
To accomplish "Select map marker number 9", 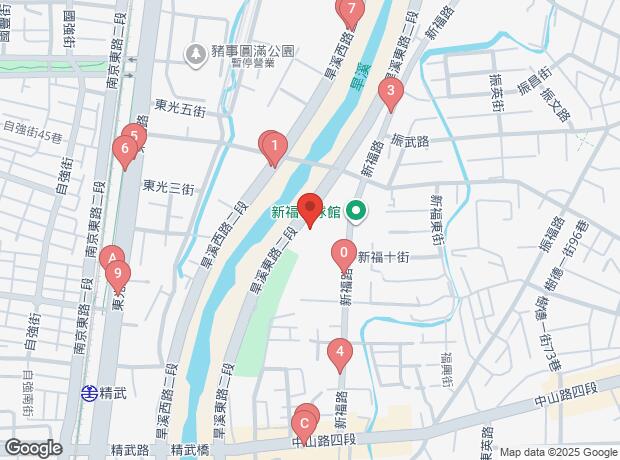I will pyautogui.click(x=119, y=273).
